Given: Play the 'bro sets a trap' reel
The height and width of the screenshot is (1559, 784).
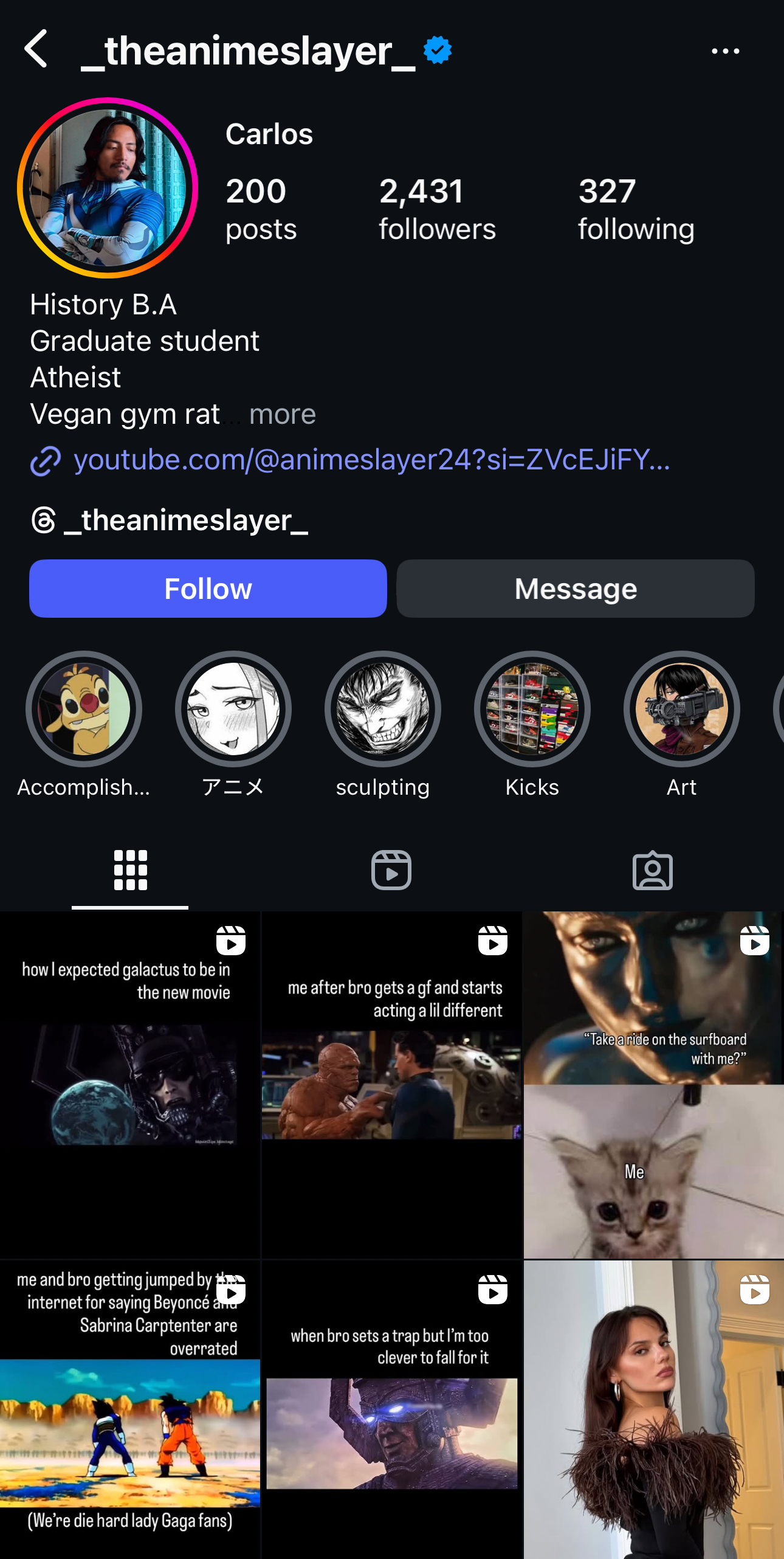Looking at the screenshot, I should tap(391, 1409).
